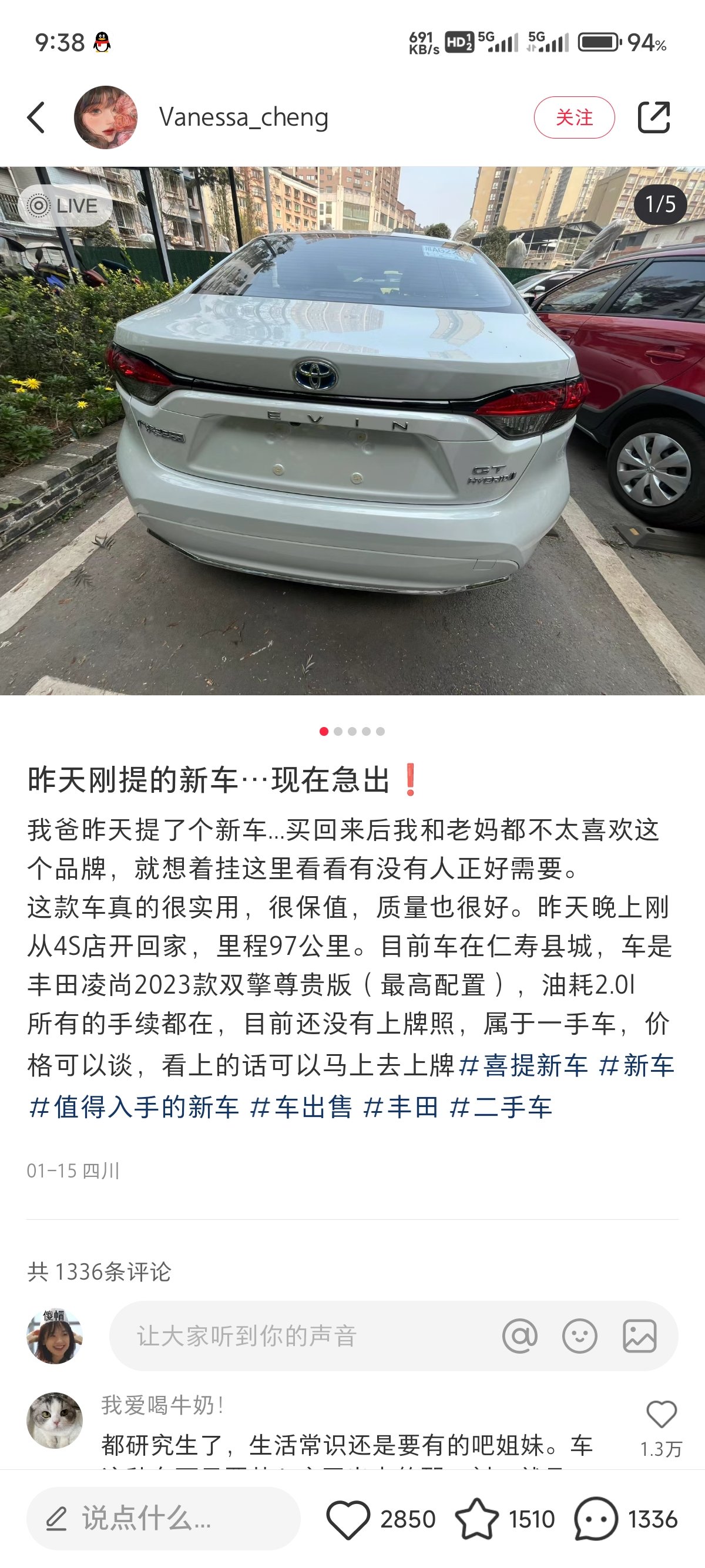Open the #车出售 hashtag
Image resolution: width=705 pixels, height=1568 pixels.
point(301,1106)
